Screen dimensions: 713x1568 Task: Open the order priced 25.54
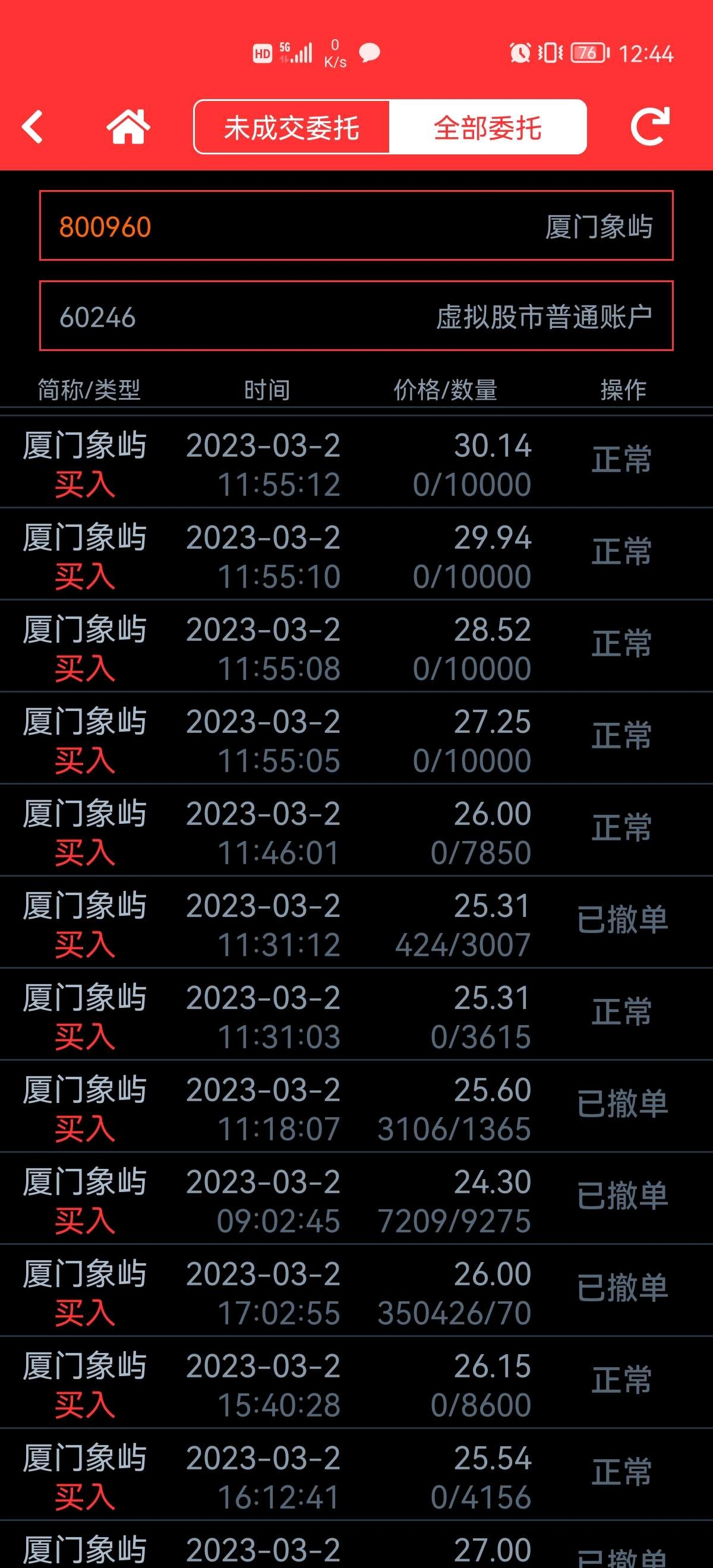point(356,1475)
